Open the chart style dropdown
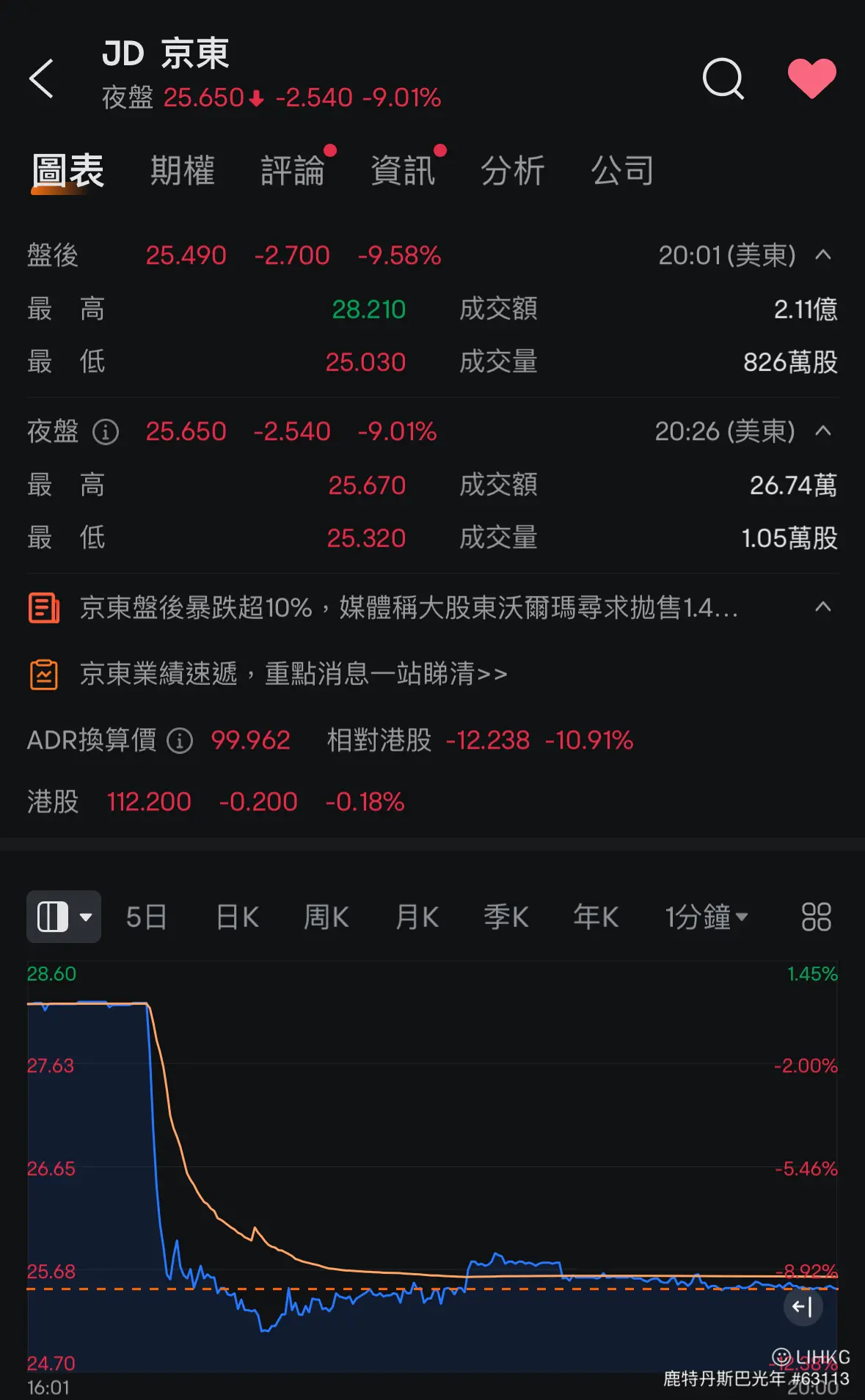Viewport: 865px width, 1400px height. 63,917
